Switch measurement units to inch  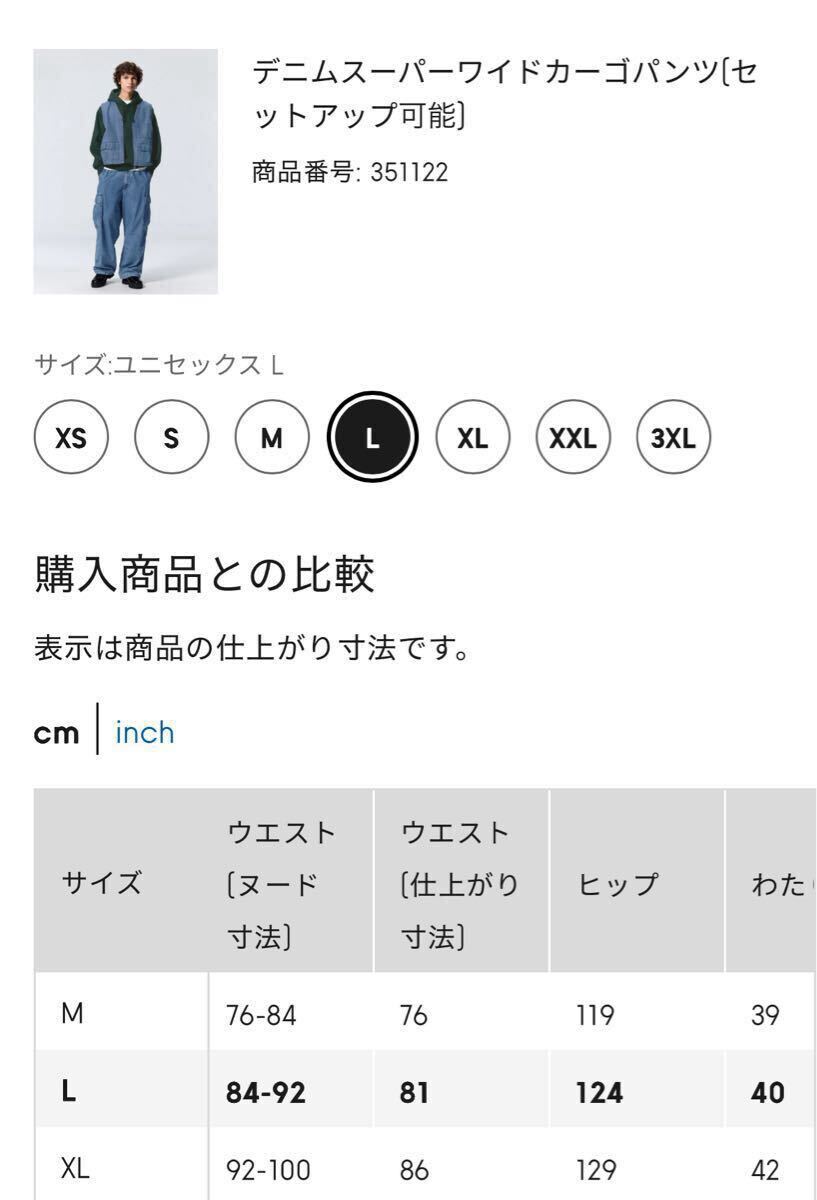(143, 733)
